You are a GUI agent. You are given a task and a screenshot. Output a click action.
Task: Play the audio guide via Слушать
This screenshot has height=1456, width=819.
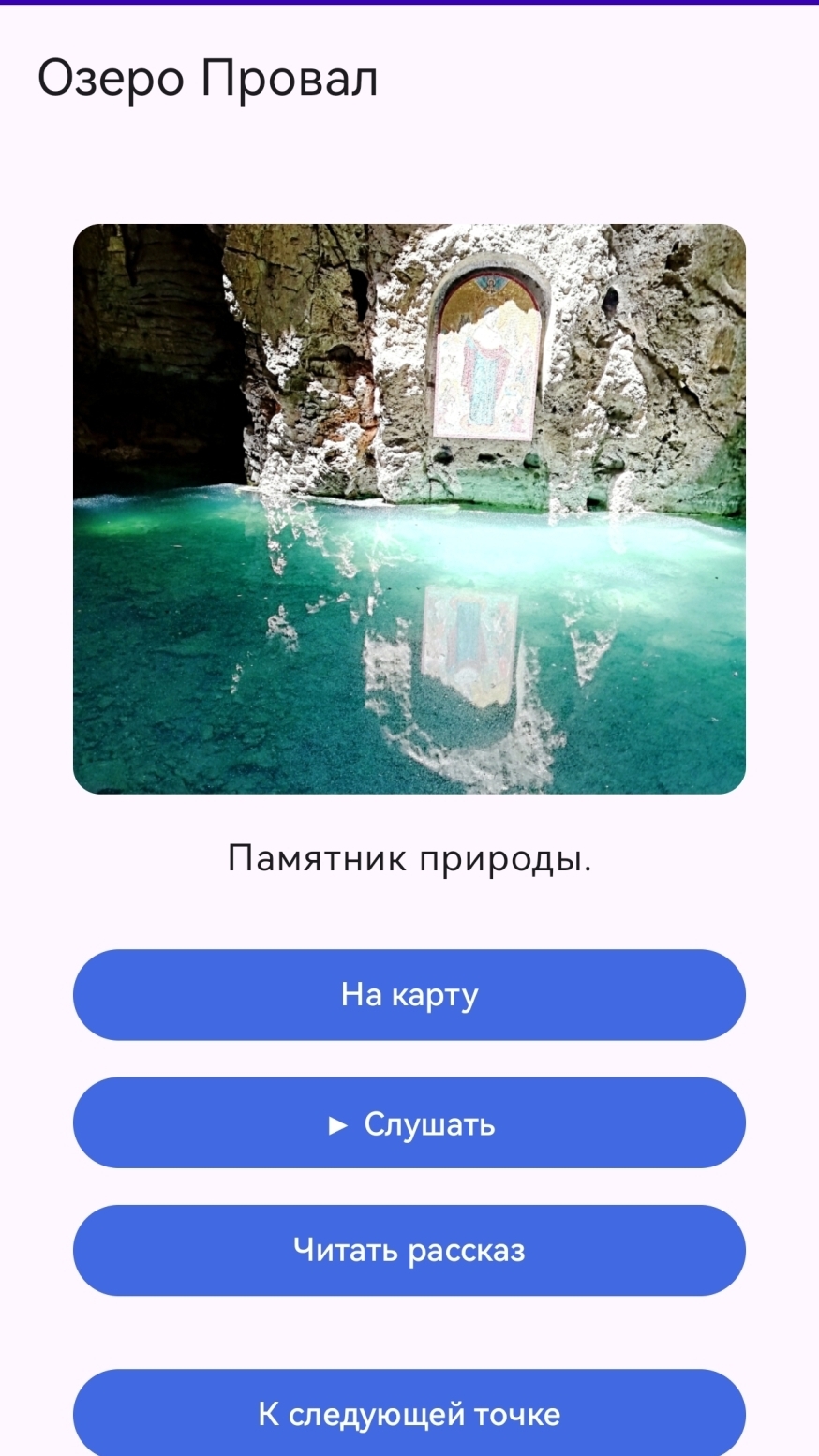click(x=409, y=1122)
